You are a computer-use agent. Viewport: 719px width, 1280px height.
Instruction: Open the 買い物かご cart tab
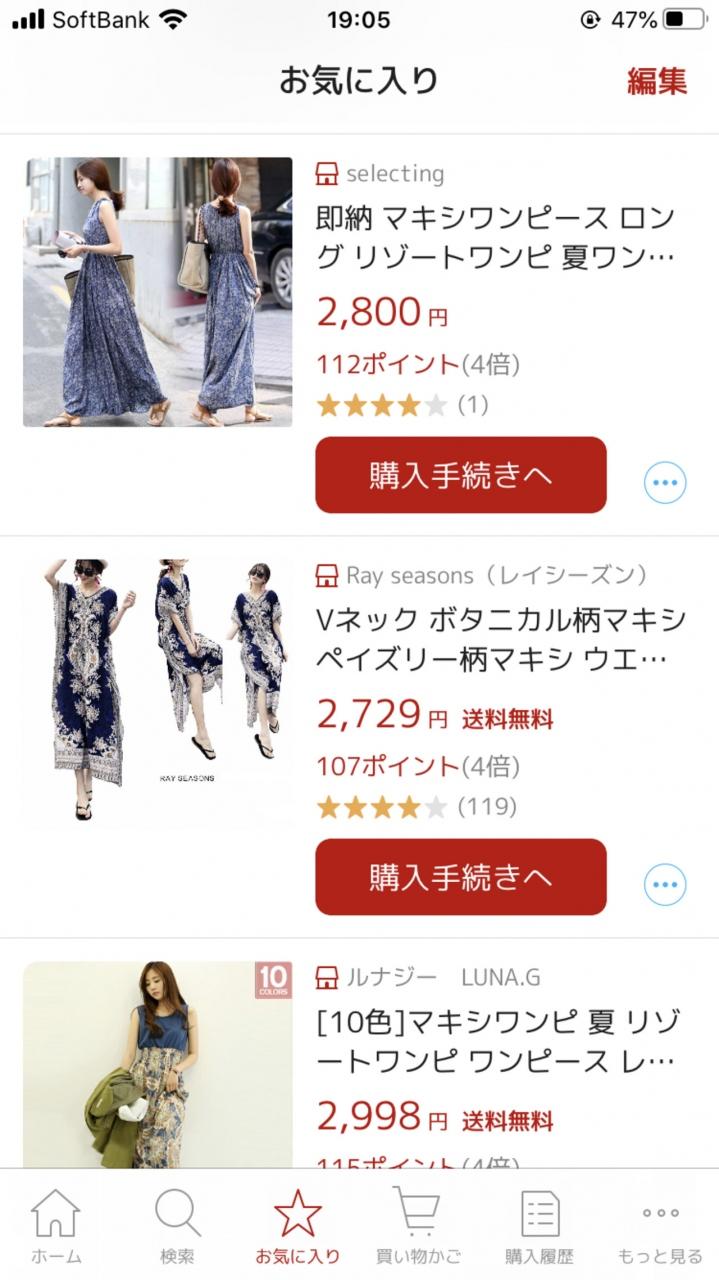[x=418, y=1226]
